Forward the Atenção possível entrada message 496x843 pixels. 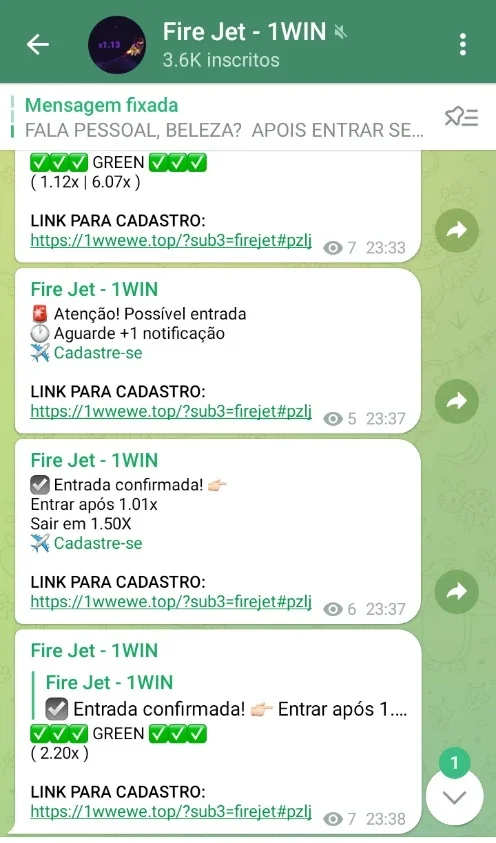click(457, 401)
